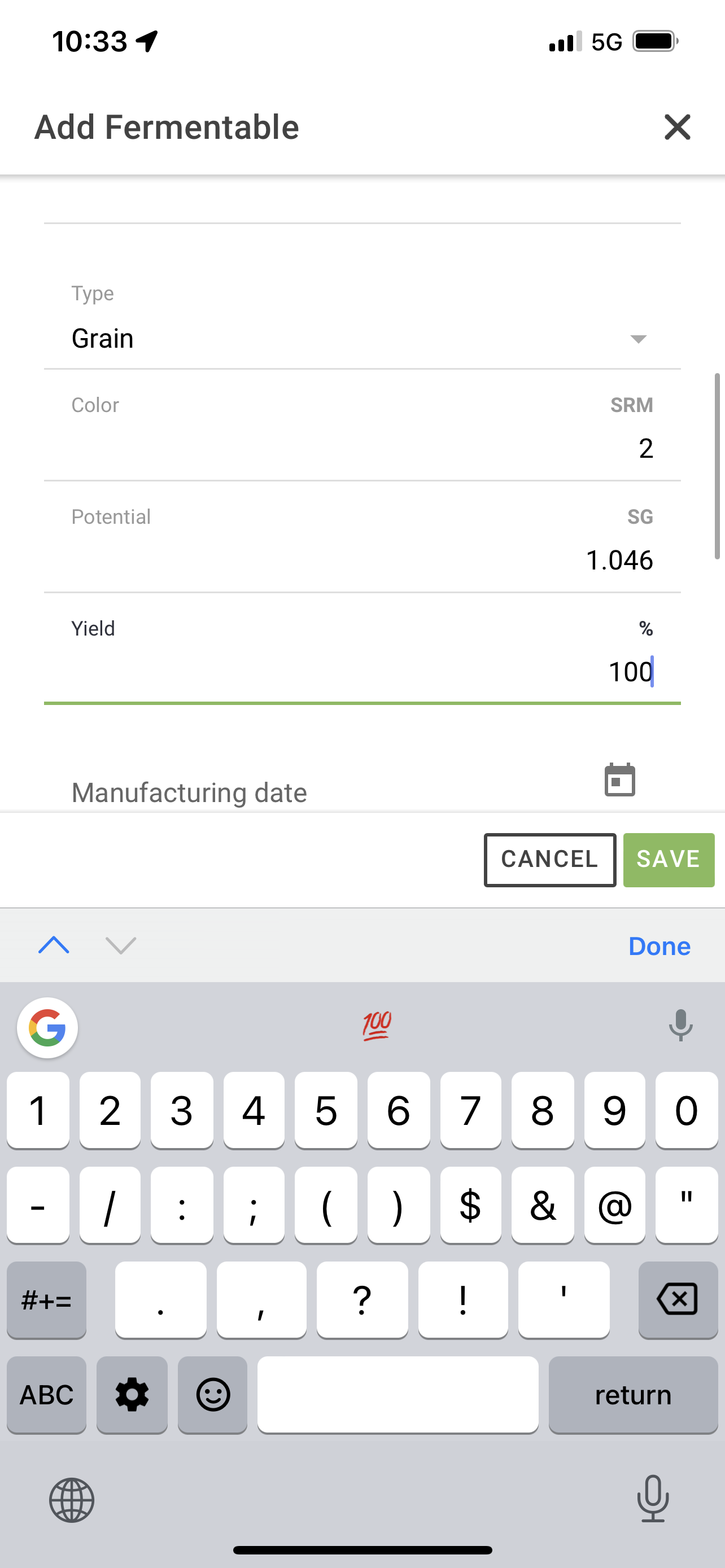Close the Add Fermentable dialog
Screen dimensions: 725x1568
point(677,127)
